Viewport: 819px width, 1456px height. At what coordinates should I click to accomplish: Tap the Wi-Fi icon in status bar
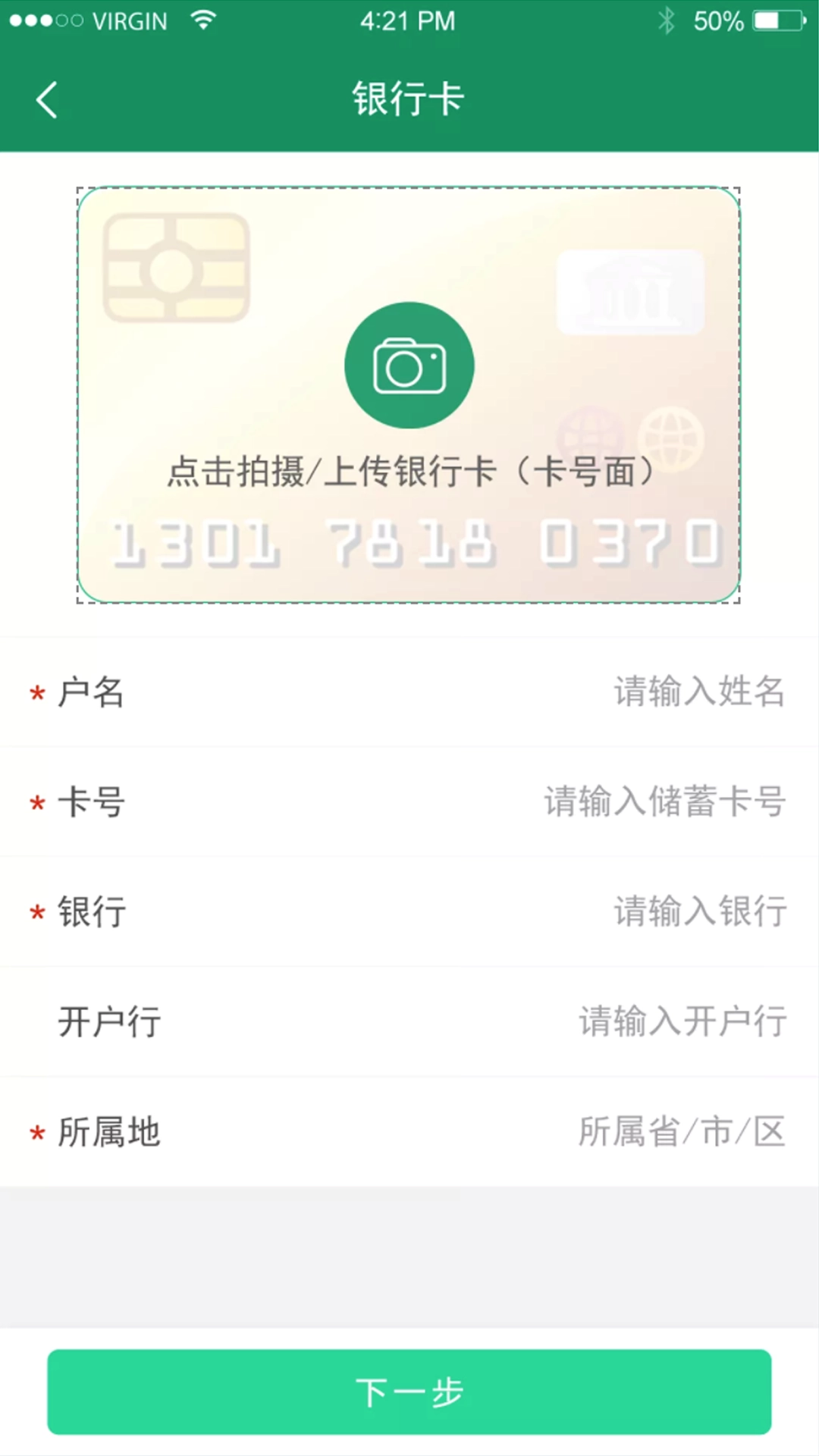coord(203,20)
